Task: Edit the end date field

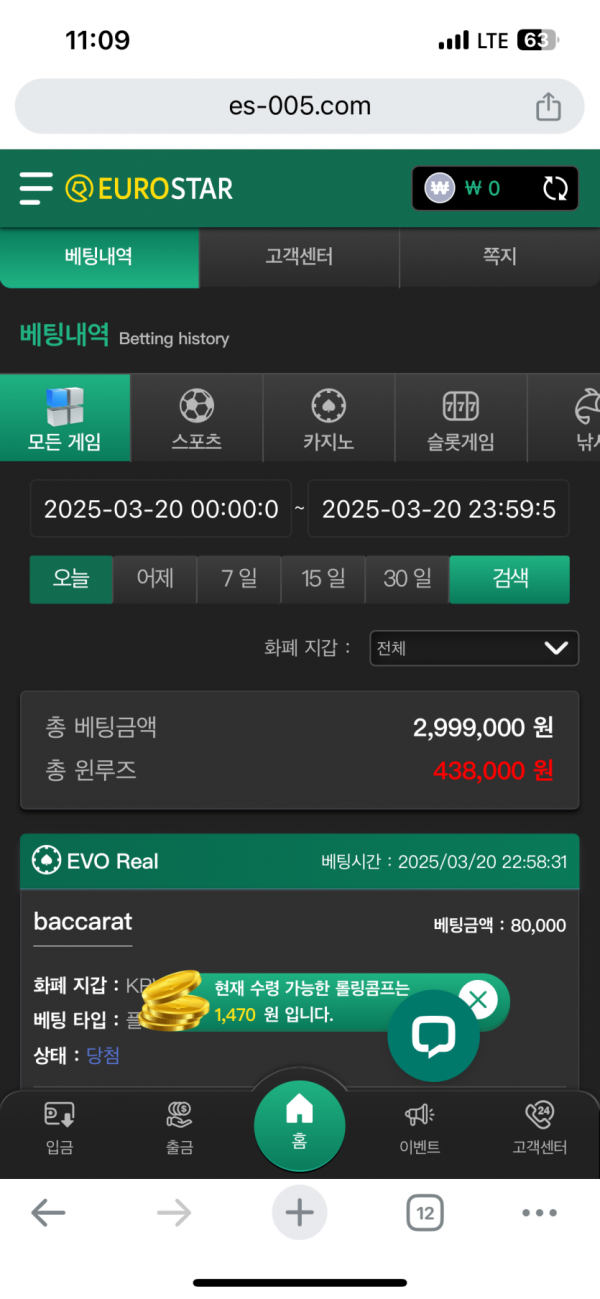Action: 438,509
